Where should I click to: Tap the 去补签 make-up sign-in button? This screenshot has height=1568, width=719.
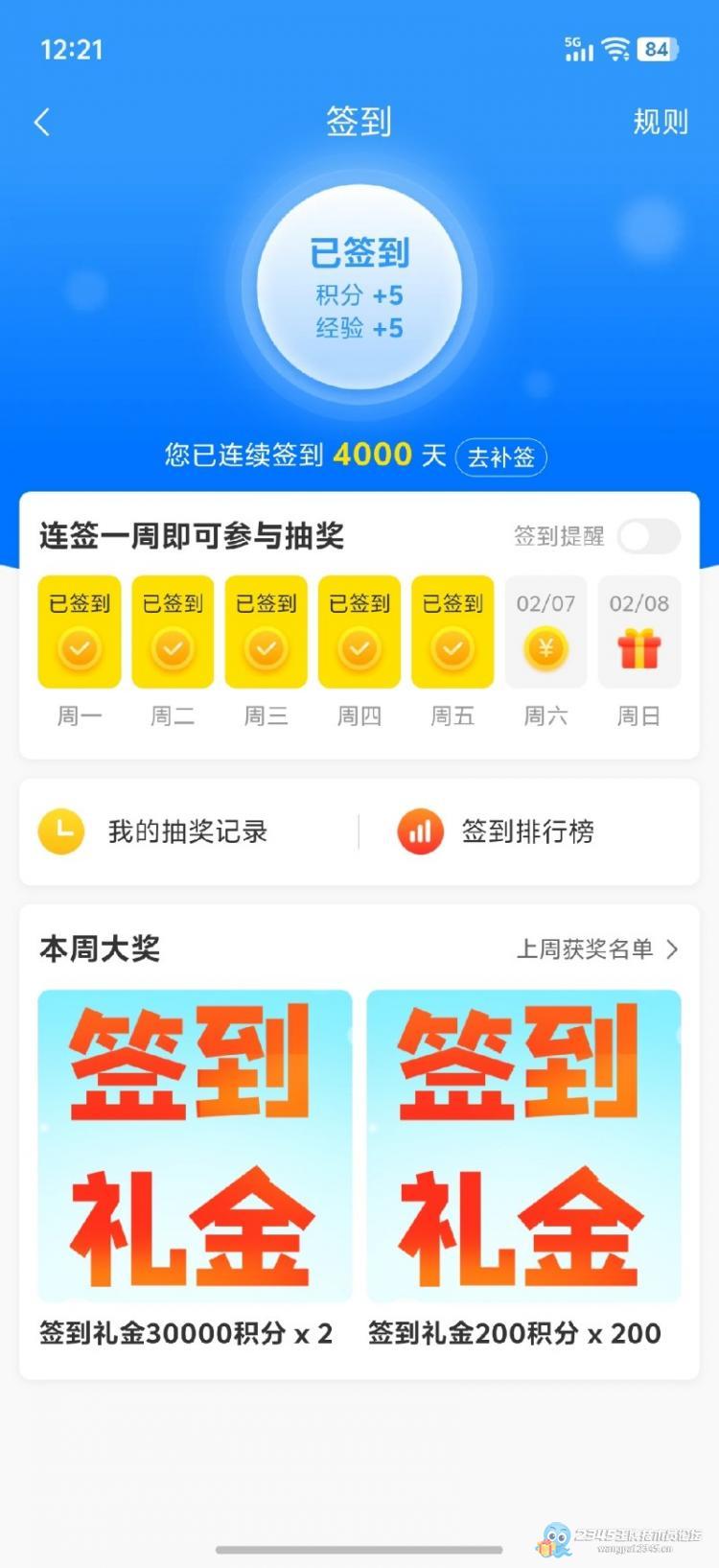(x=500, y=456)
